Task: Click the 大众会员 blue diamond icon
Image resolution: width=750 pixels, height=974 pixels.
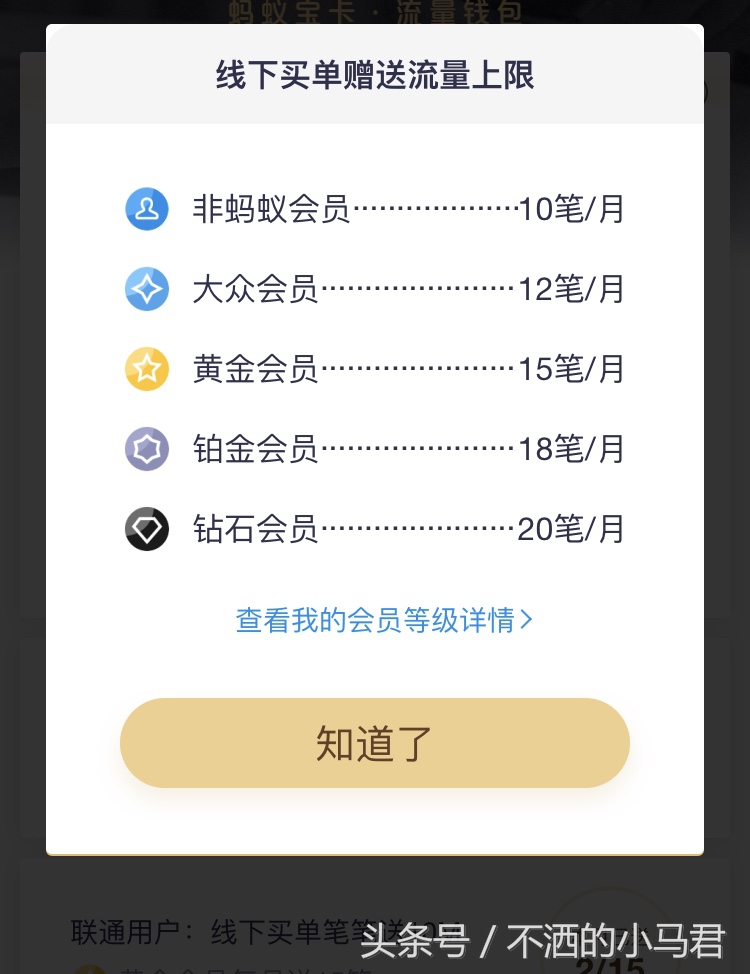Action: tap(146, 289)
